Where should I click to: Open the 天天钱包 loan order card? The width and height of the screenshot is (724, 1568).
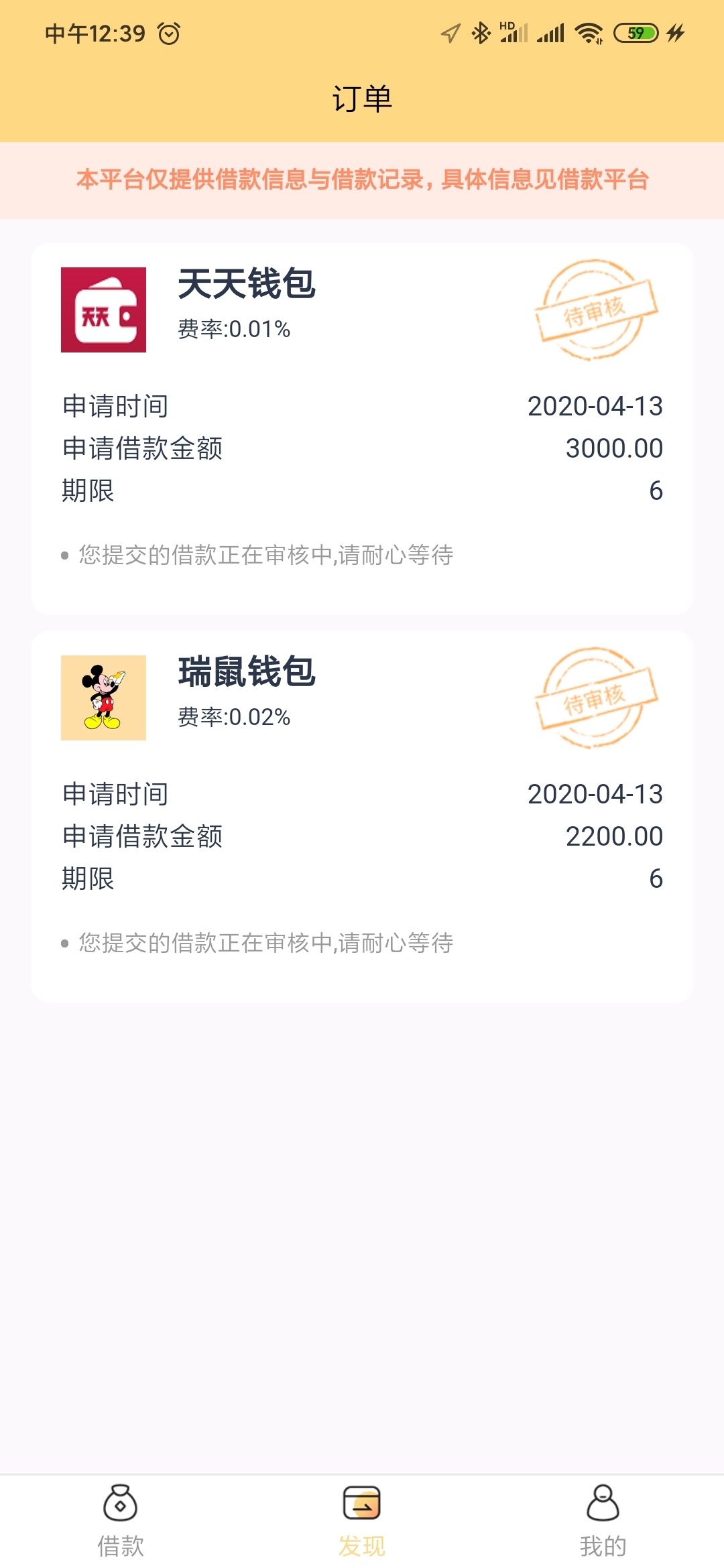[x=362, y=429]
